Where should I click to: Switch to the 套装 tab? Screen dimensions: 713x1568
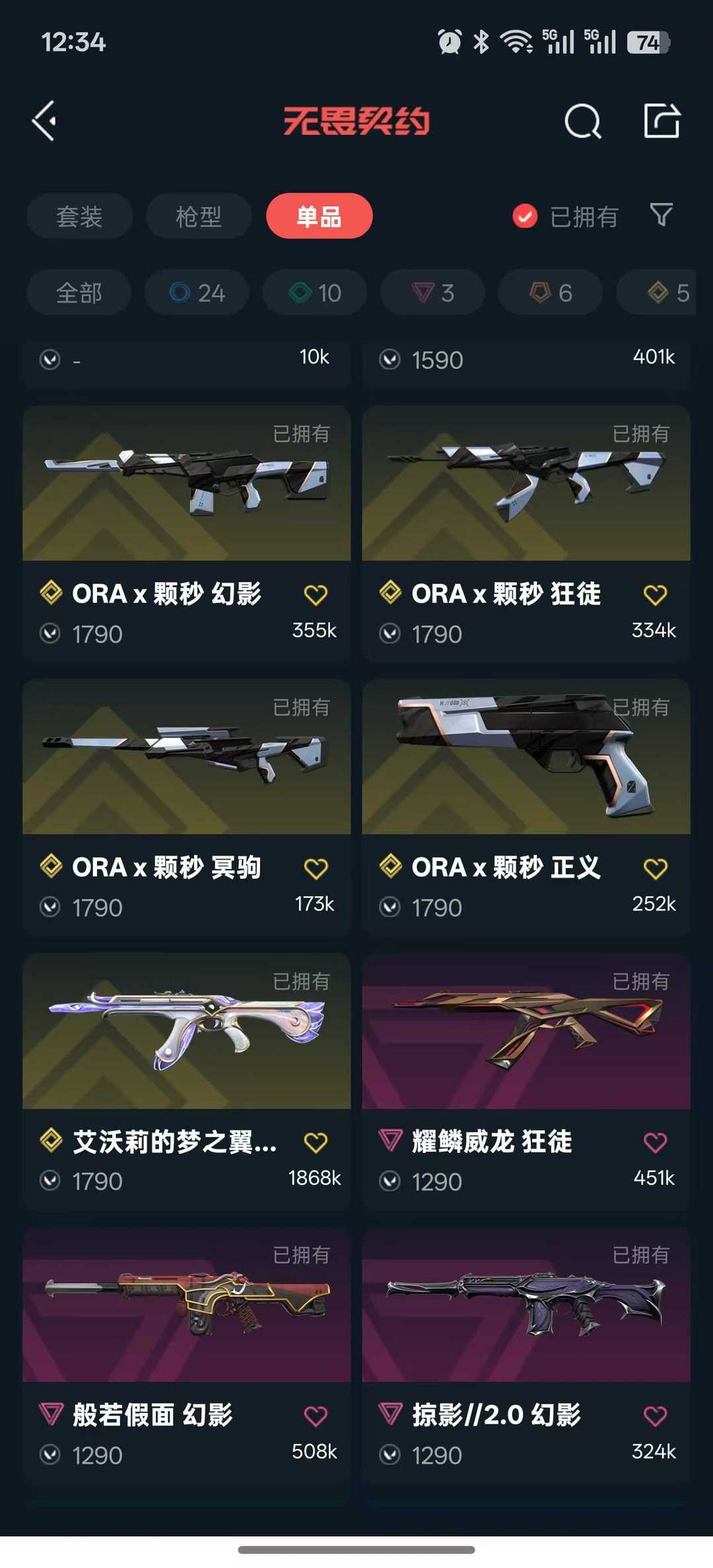79,217
